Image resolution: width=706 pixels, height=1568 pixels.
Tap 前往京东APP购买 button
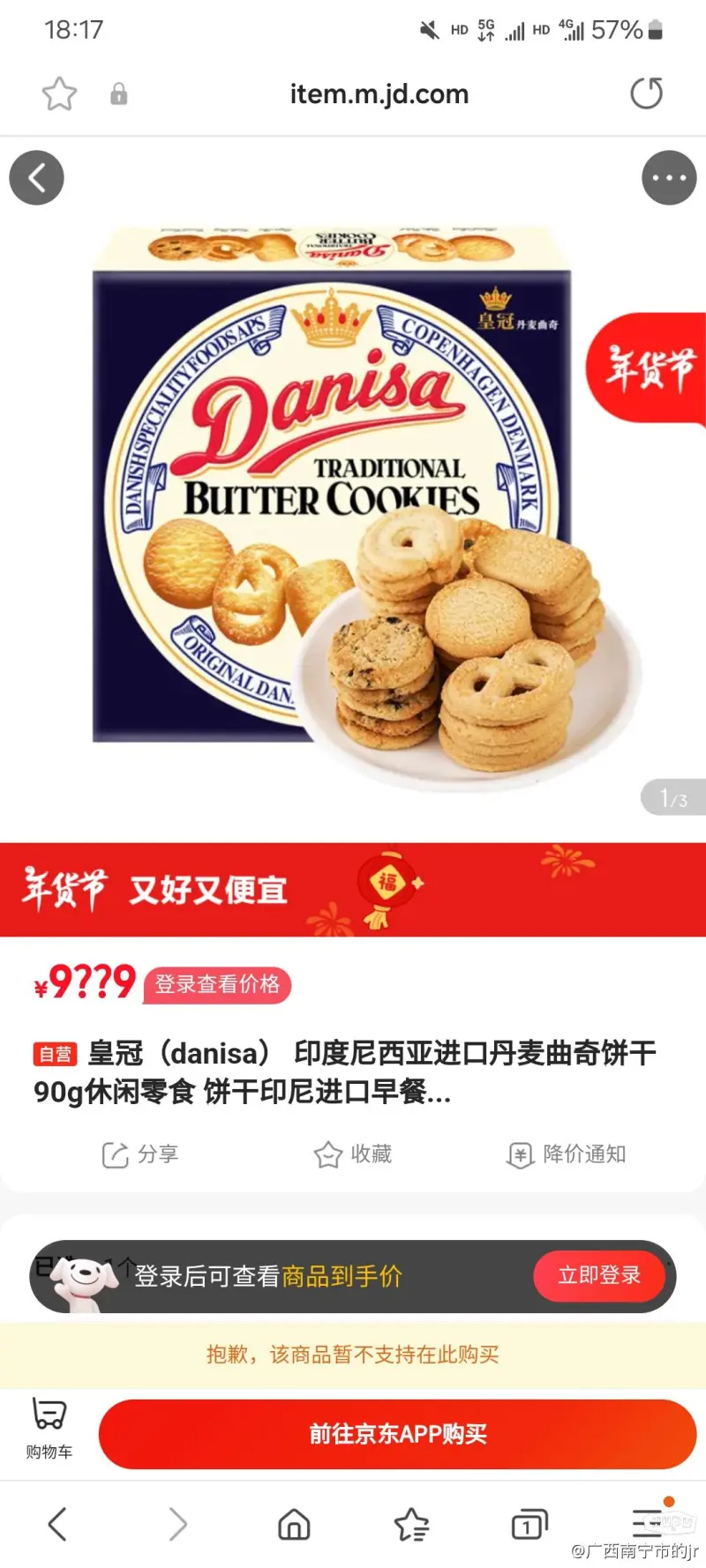[397, 1434]
